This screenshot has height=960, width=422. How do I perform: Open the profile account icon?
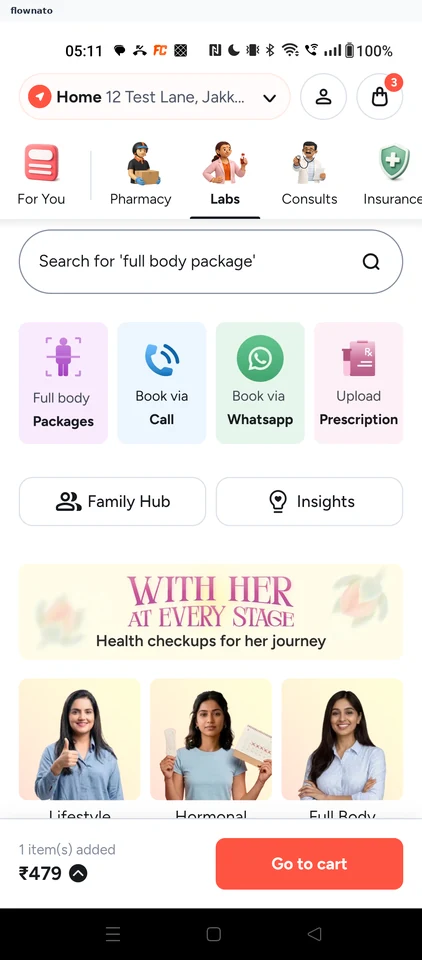(x=323, y=97)
